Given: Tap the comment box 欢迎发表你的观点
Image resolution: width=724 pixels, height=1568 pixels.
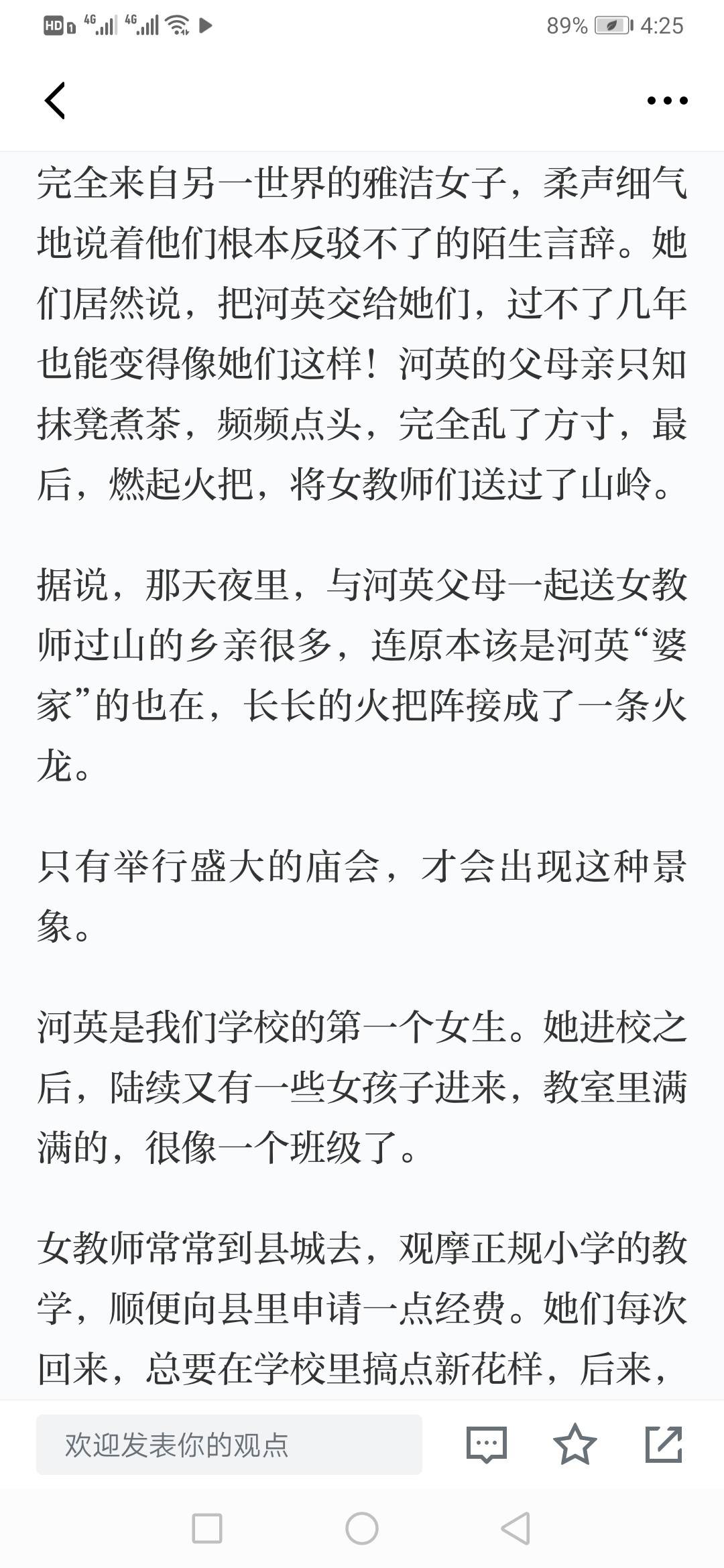Looking at the screenshot, I should click(229, 1445).
